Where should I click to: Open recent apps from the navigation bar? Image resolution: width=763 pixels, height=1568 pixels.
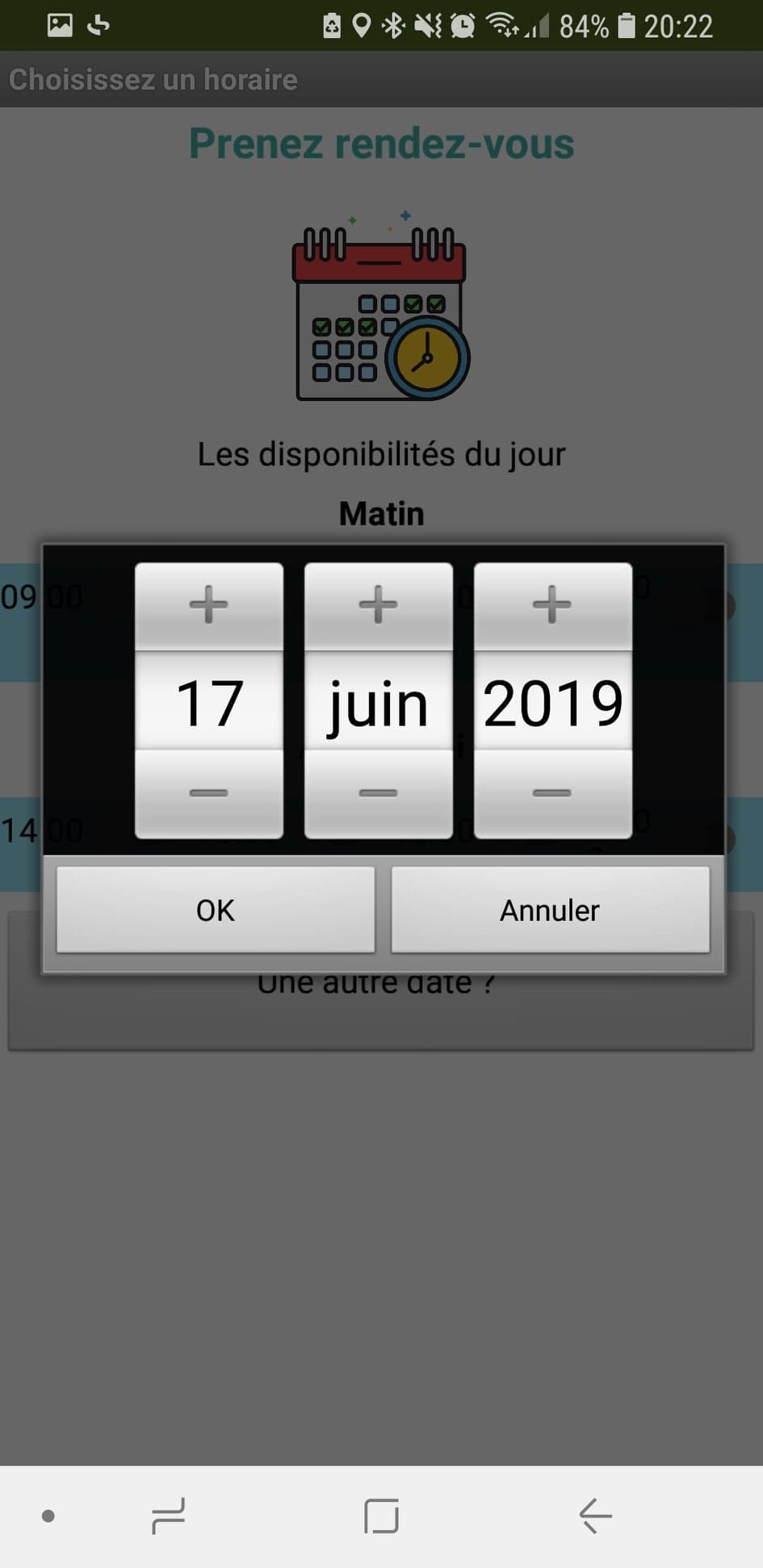tap(168, 1516)
